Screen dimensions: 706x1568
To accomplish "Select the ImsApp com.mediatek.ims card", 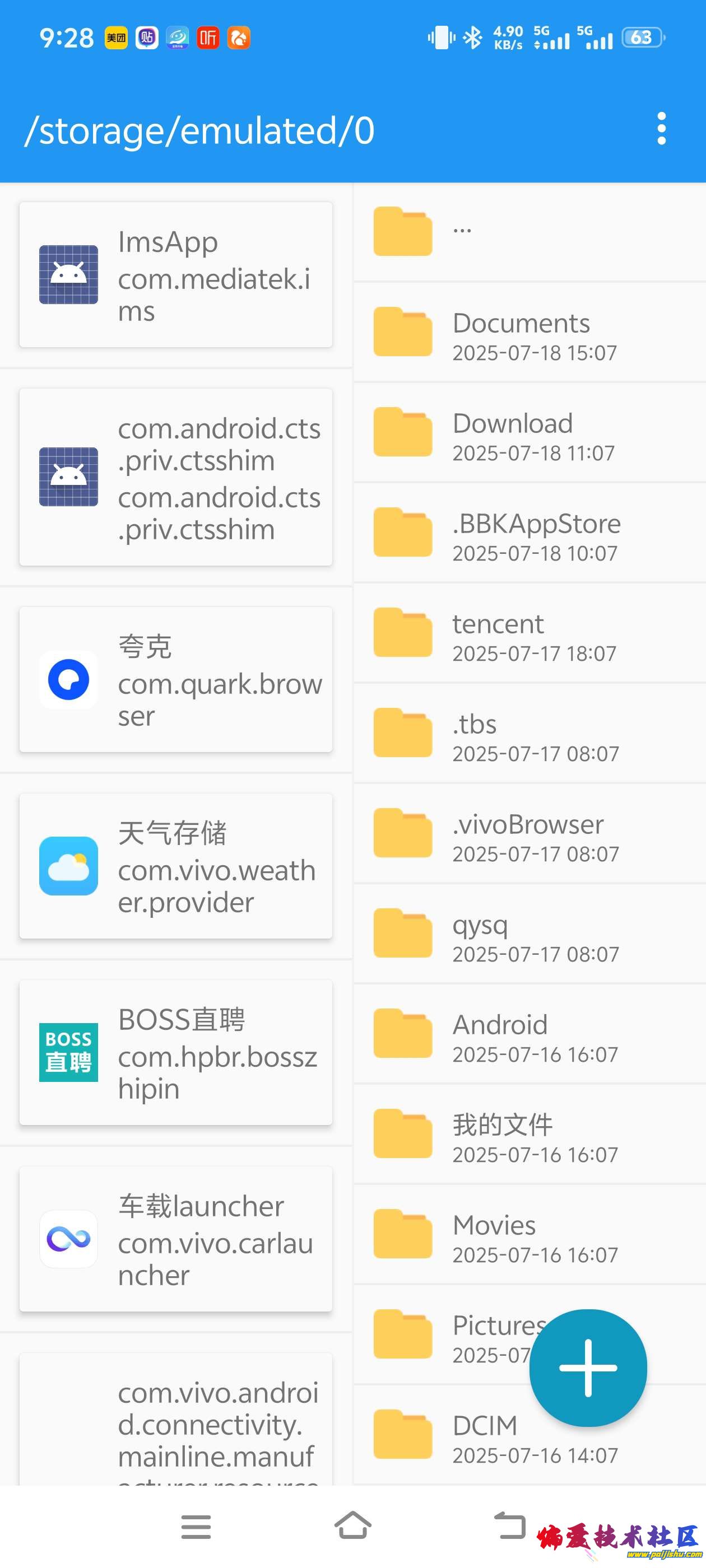I will point(175,274).
